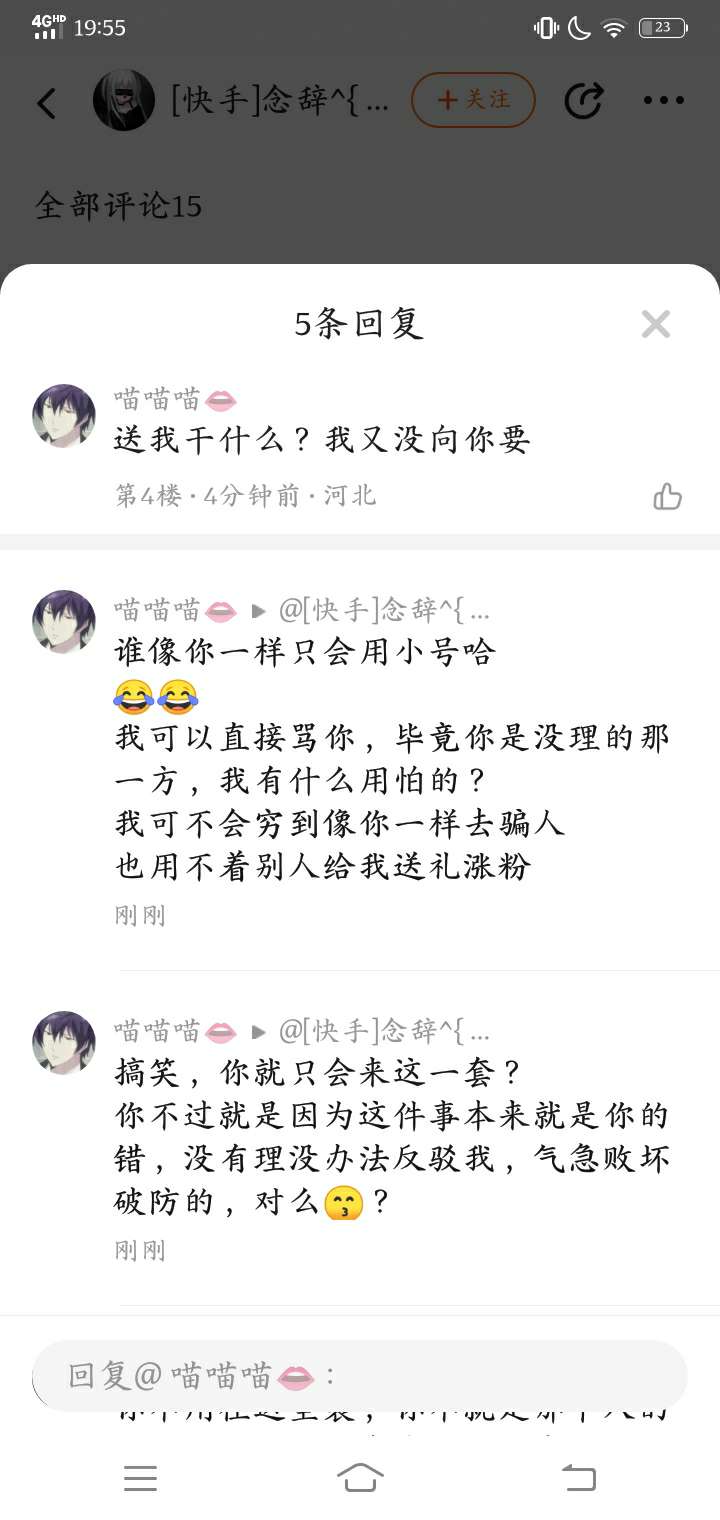Close the 5条回复 replies panel
This screenshot has height=1520, width=720.
point(656,324)
